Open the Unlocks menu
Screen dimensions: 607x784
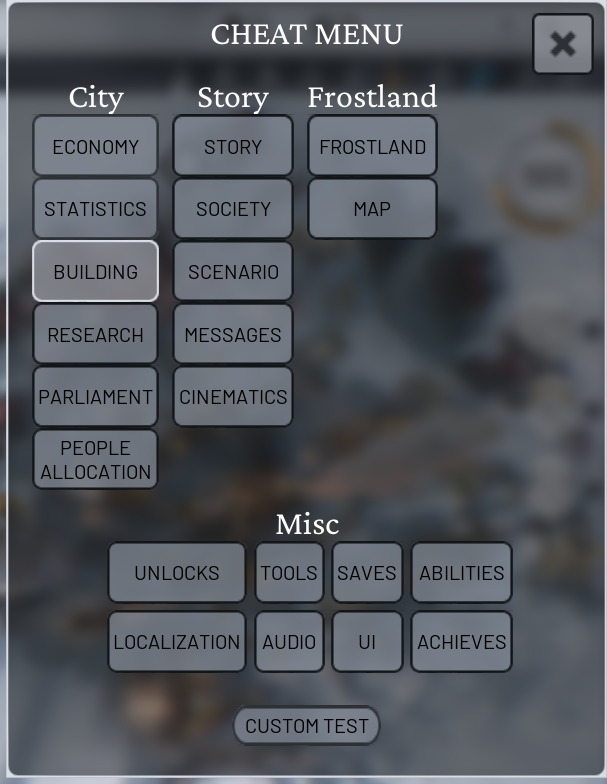(177, 573)
